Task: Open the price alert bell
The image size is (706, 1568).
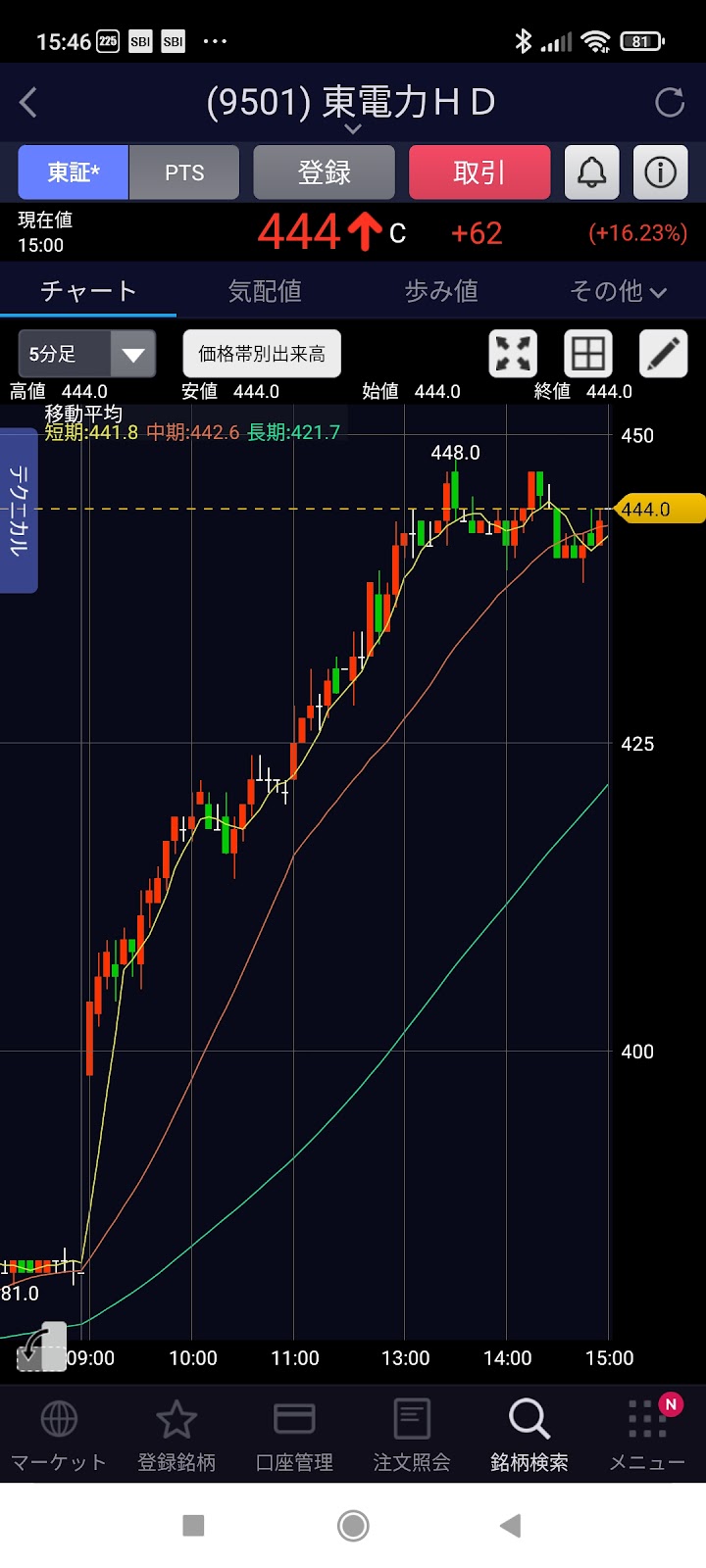Action: tap(592, 172)
